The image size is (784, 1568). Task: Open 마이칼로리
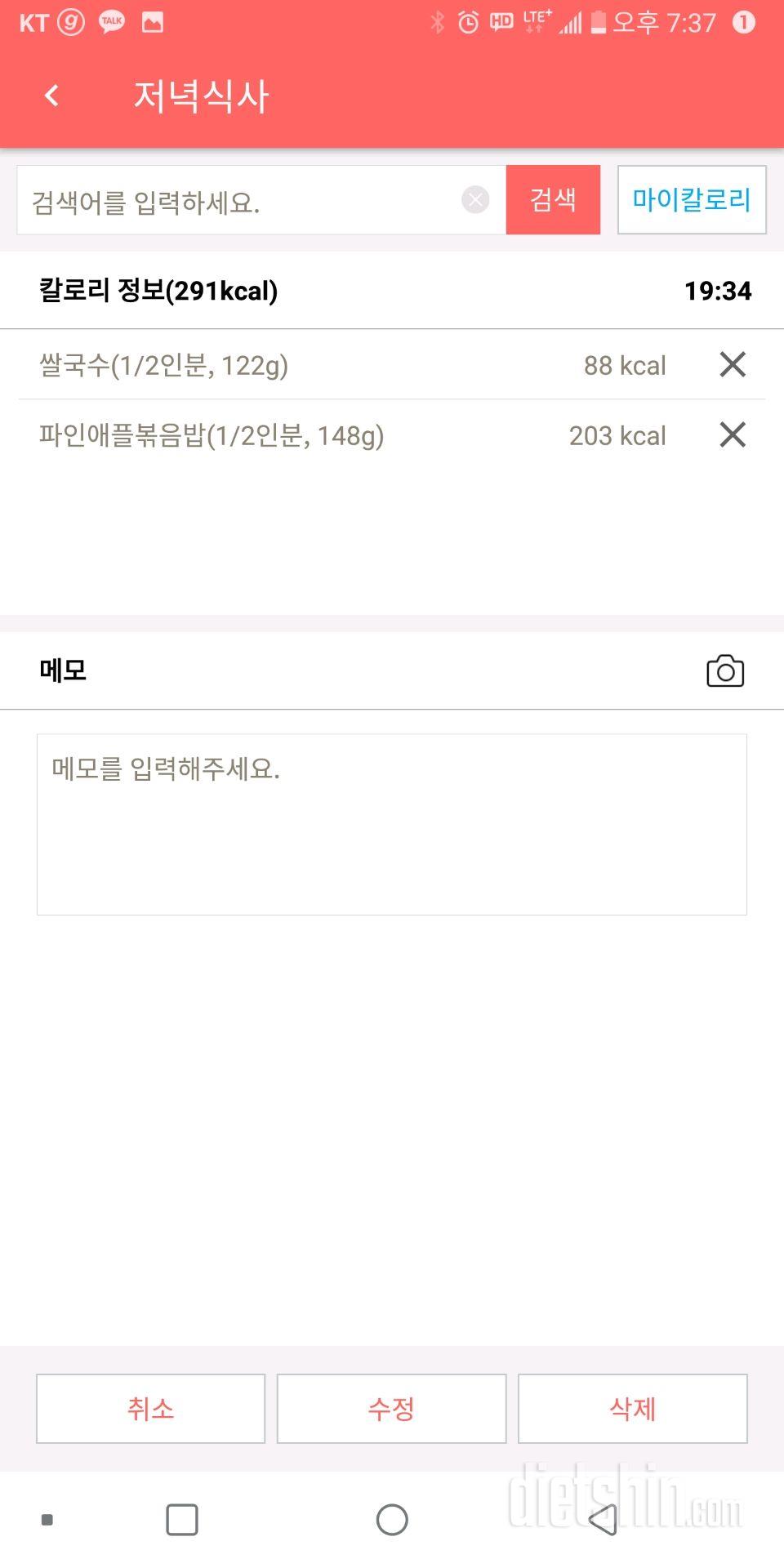coord(691,200)
